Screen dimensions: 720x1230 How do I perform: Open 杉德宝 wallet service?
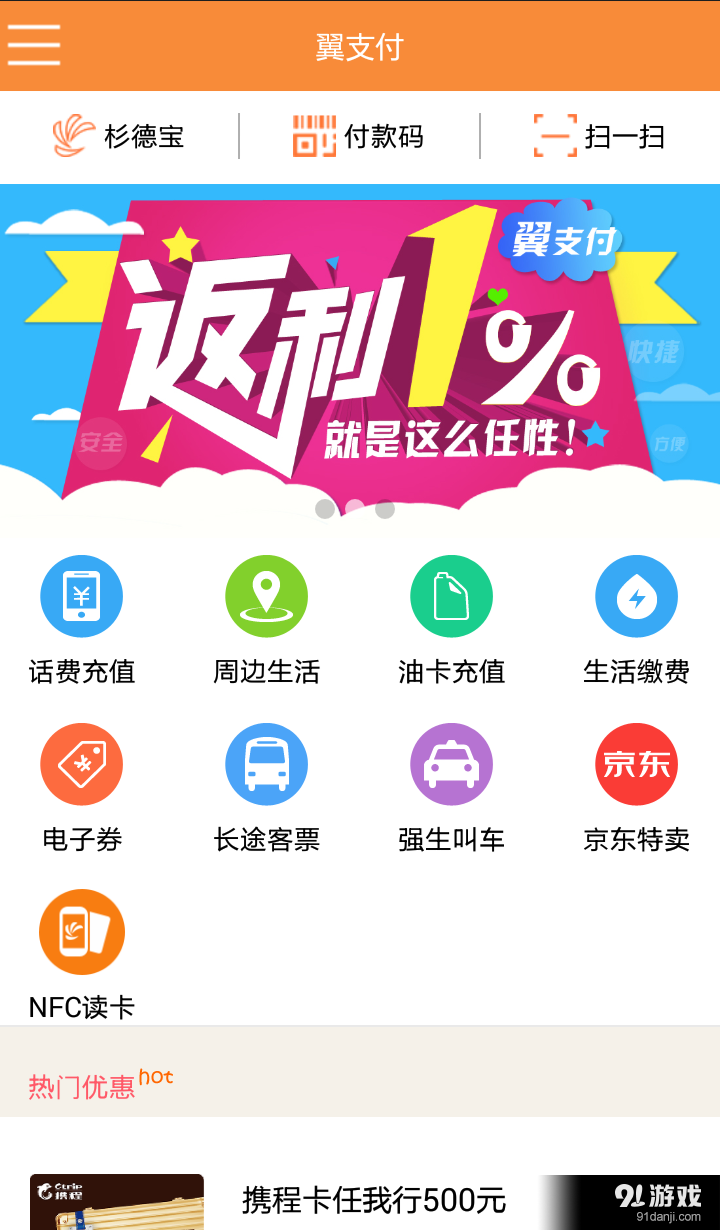[x=120, y=137]
